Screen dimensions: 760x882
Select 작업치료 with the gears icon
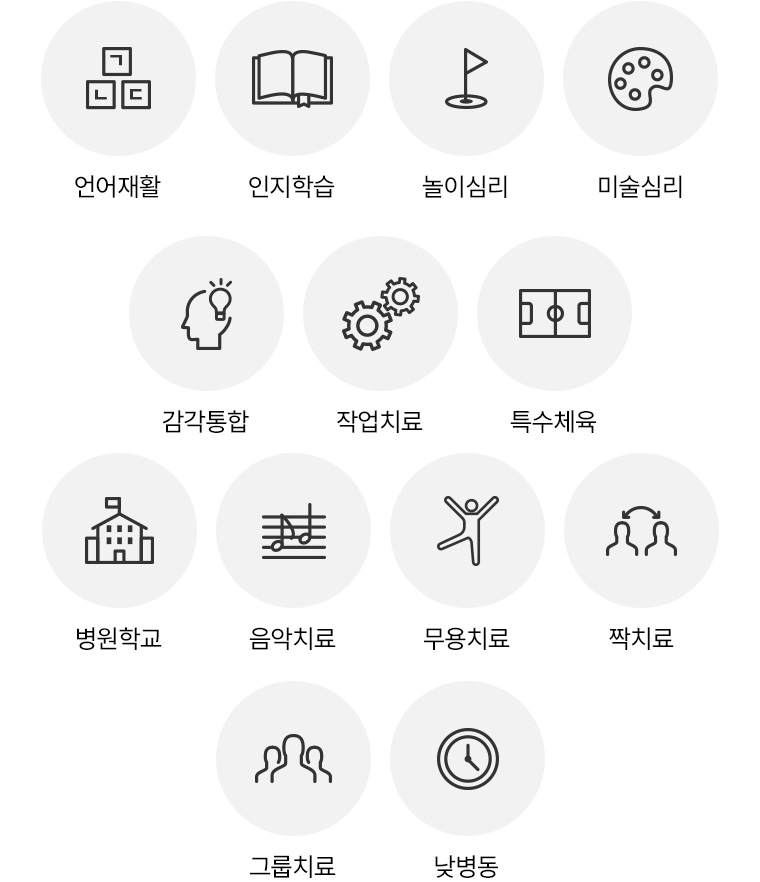[x=380, y=314]
